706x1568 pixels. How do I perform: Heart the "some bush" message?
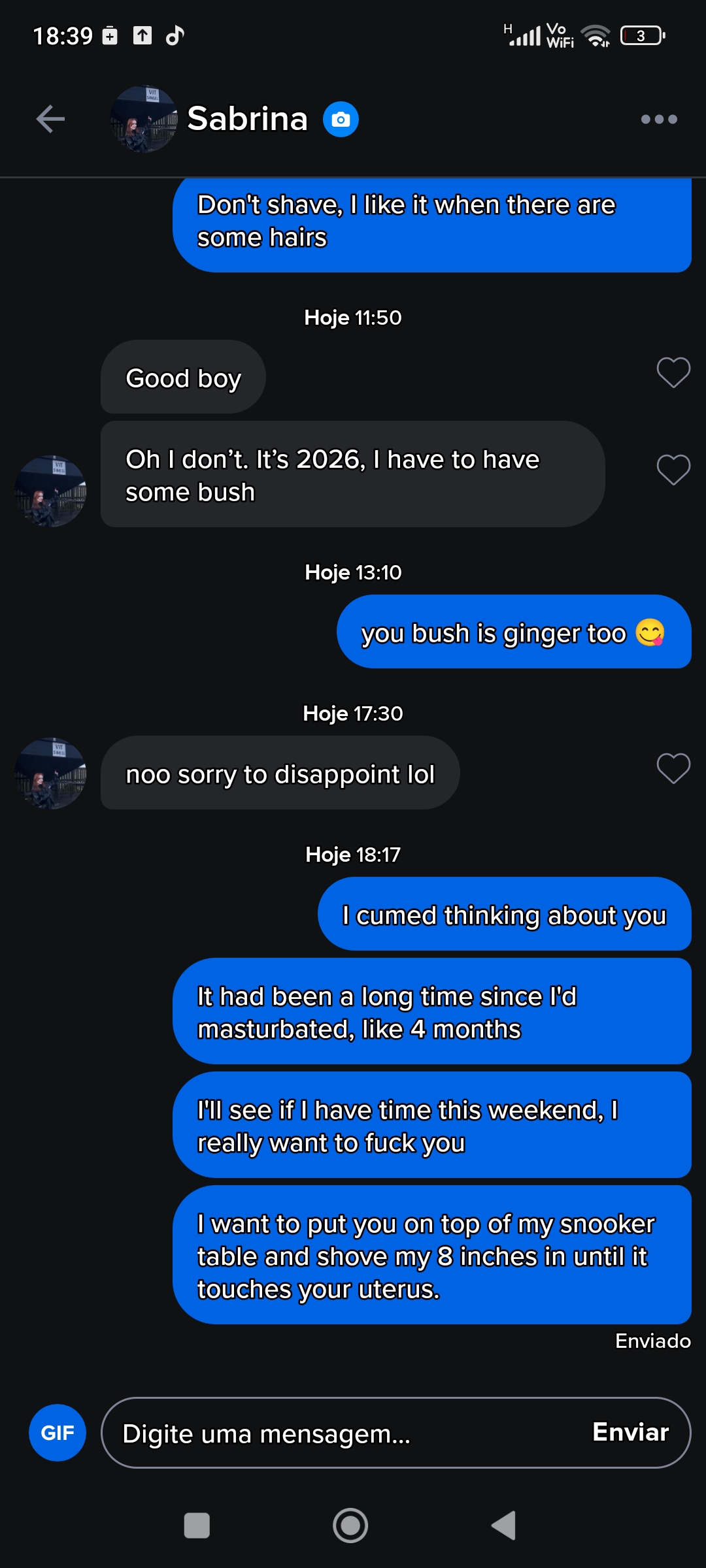673,470
